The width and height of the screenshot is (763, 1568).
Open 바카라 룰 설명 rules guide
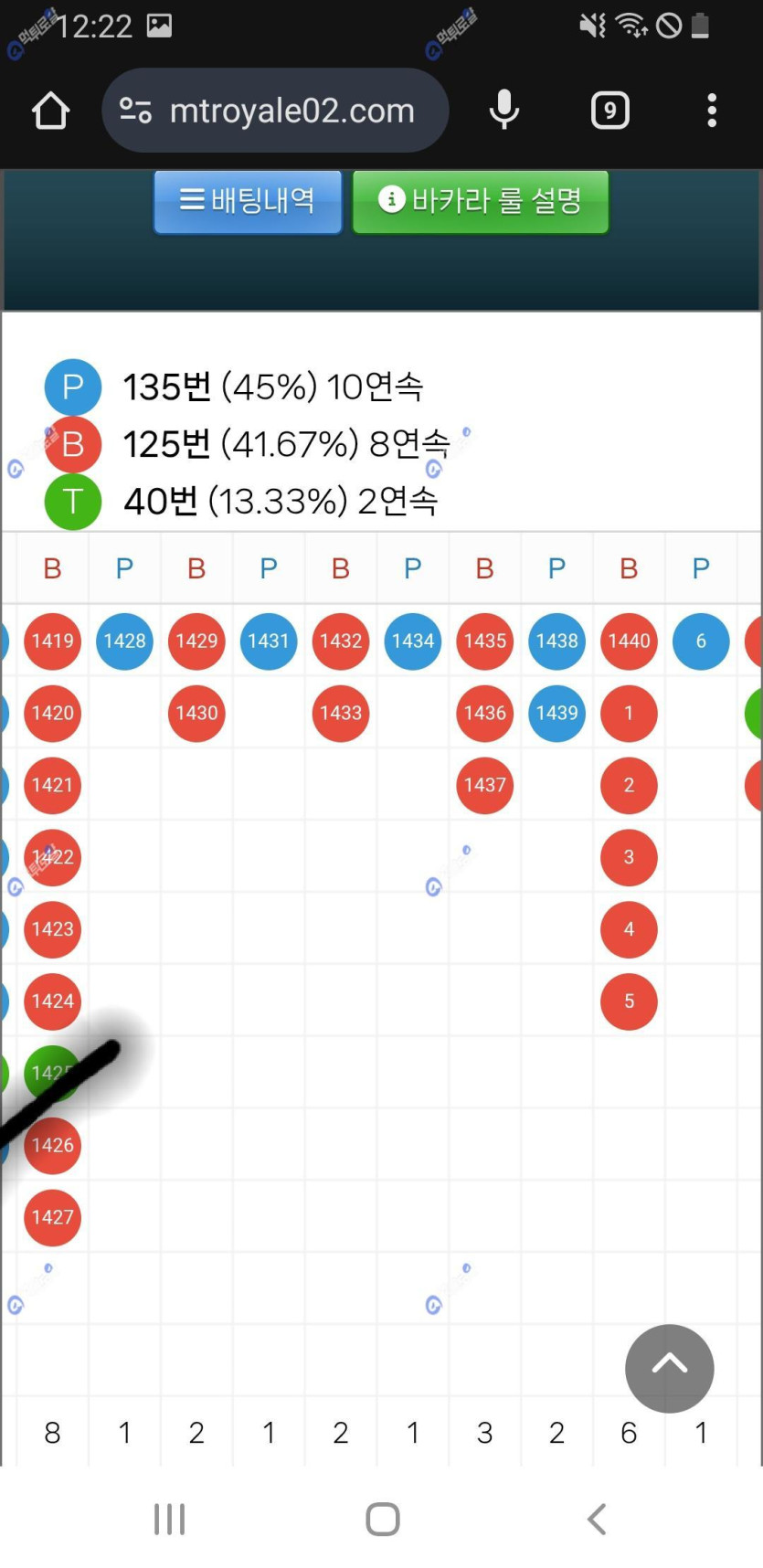[x=481, y=200]
